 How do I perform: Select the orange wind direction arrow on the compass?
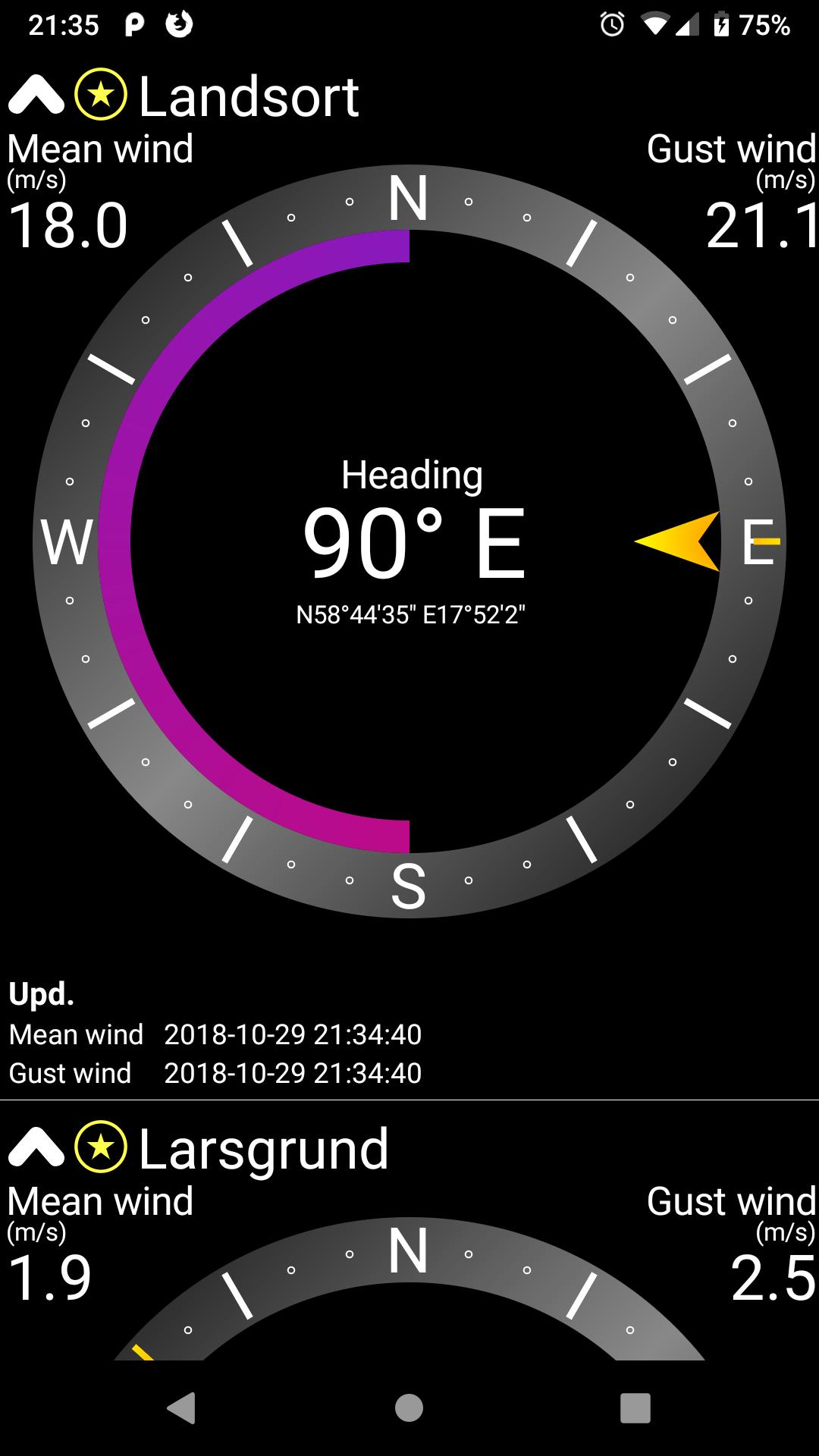[x=679, y=540]
